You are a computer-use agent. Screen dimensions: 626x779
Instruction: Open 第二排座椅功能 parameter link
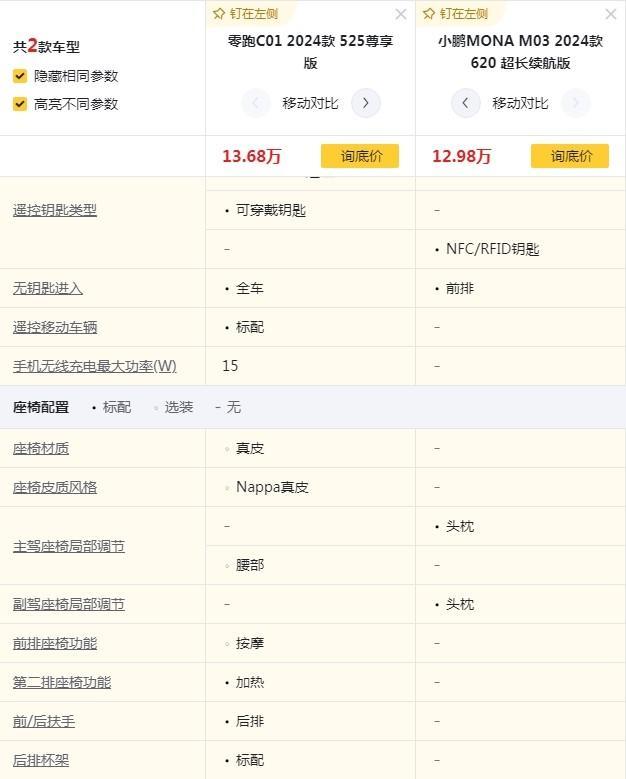click(62, 682)
